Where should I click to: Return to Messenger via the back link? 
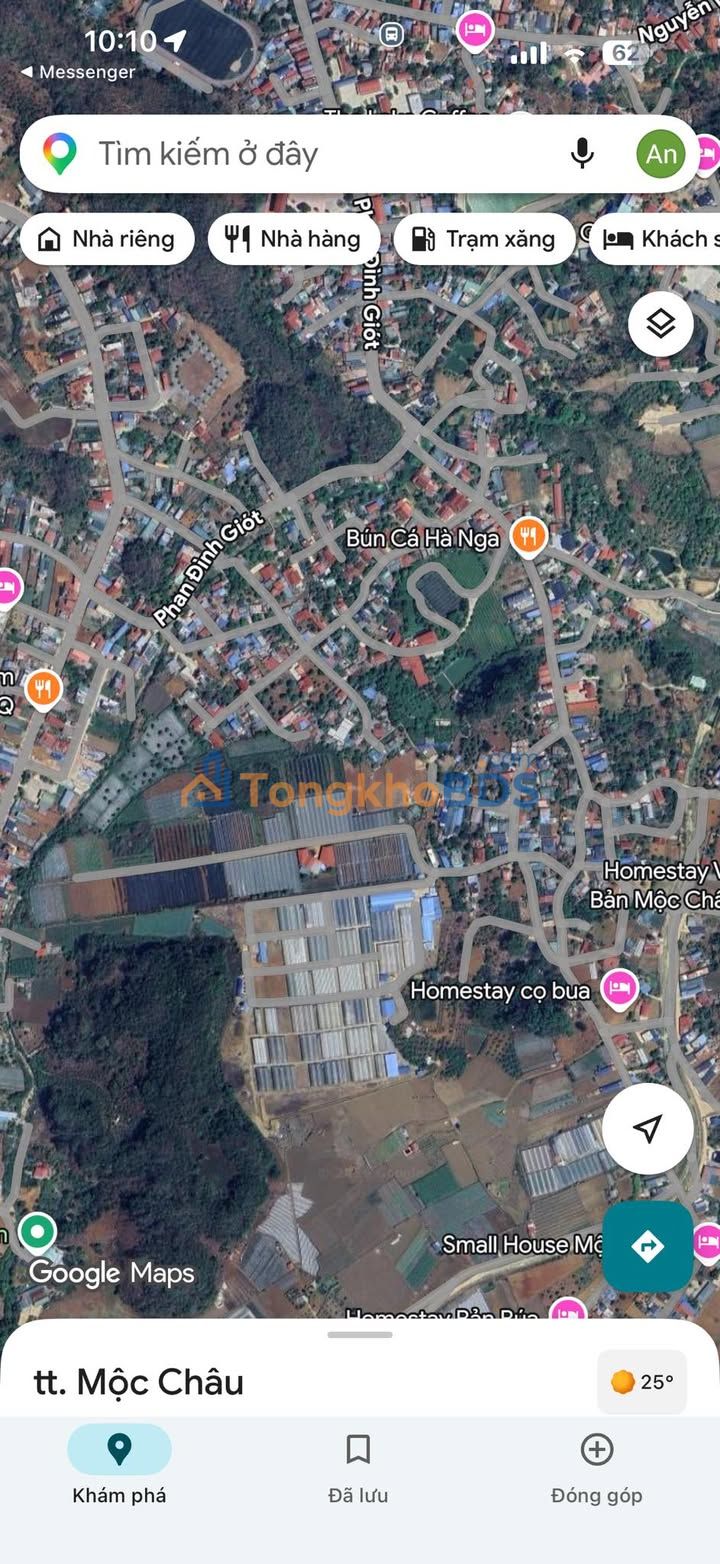[x=78, y=72]
